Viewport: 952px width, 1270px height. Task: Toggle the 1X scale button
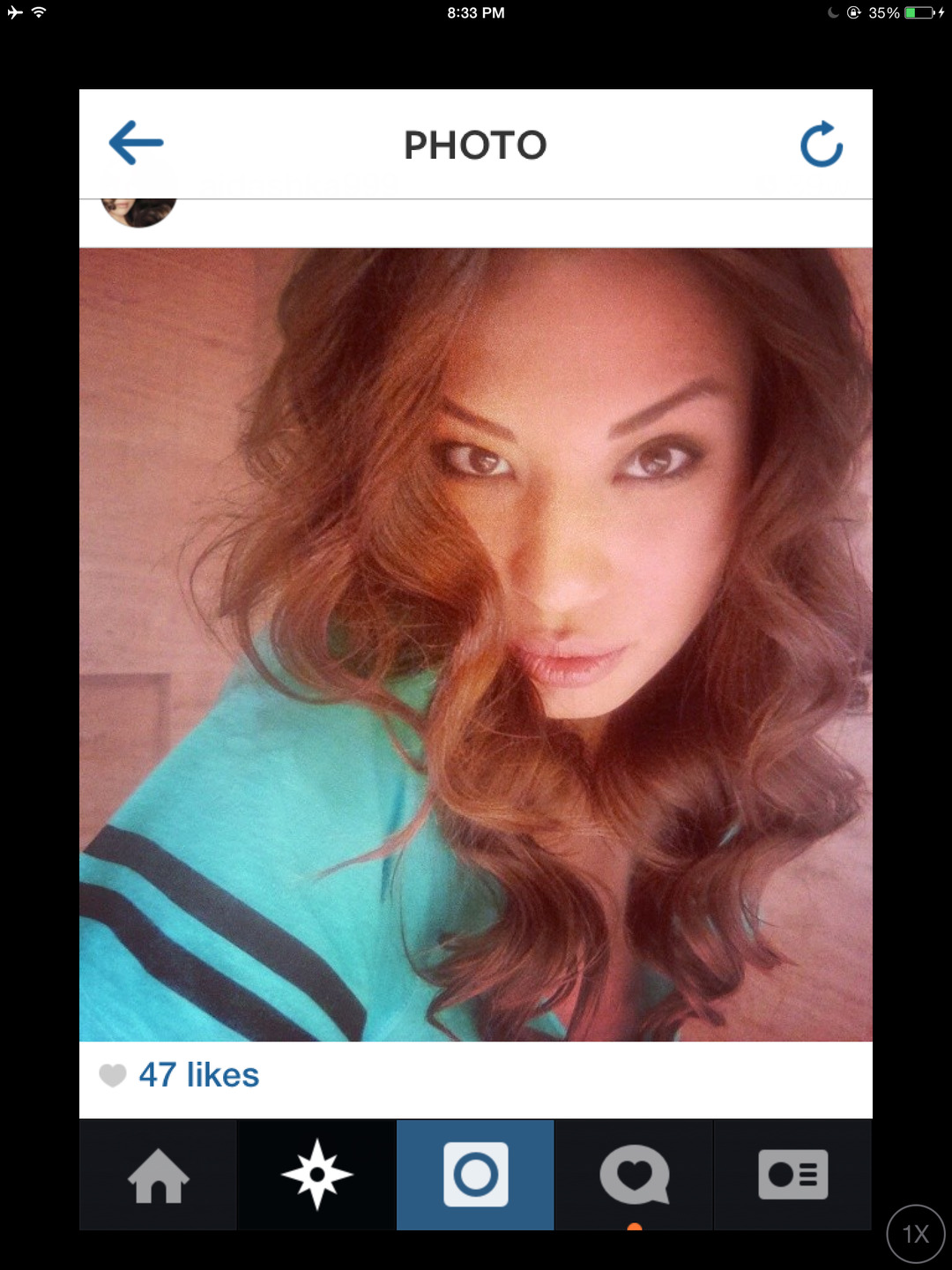click(916, 1234)
